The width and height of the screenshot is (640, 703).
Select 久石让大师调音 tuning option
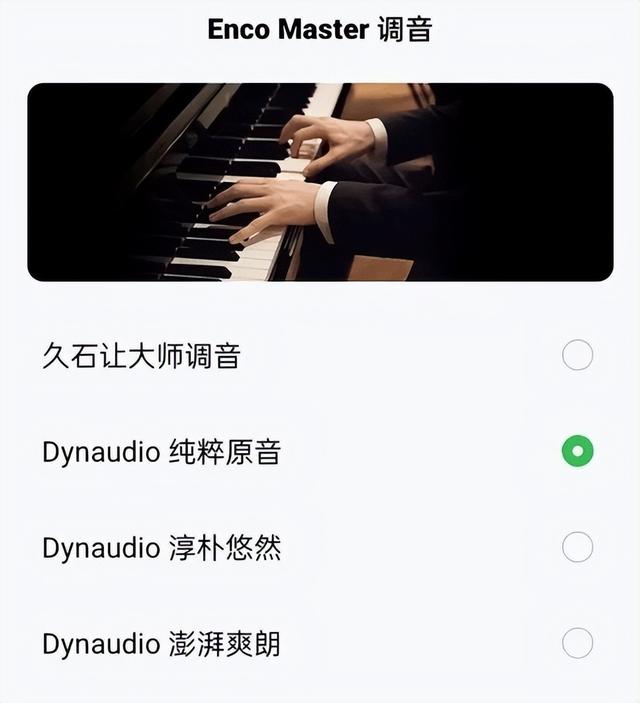coord(577,356)
